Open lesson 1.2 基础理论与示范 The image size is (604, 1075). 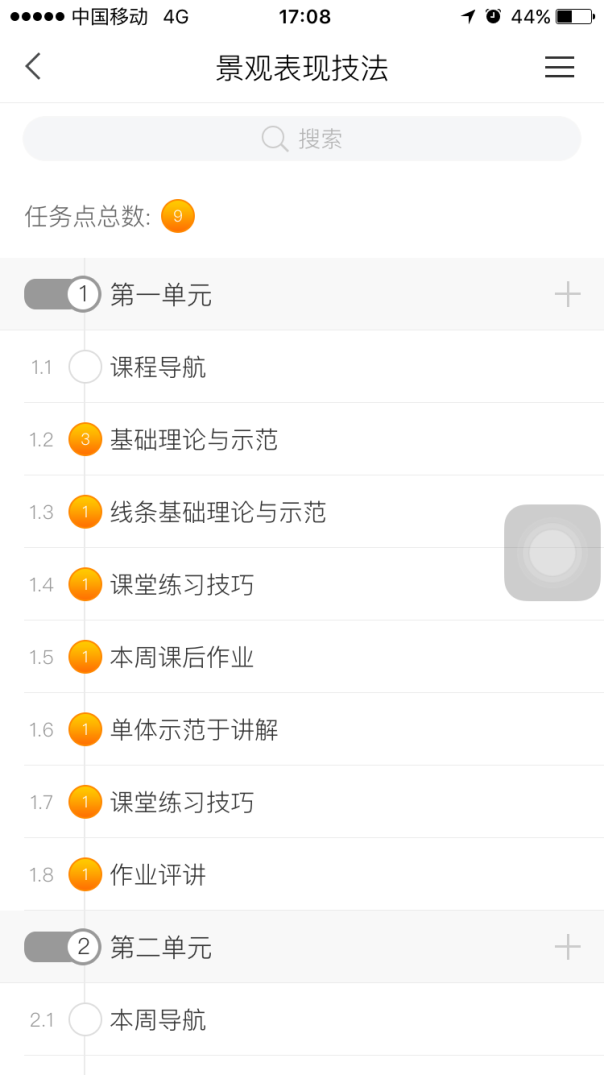(194, 440)
